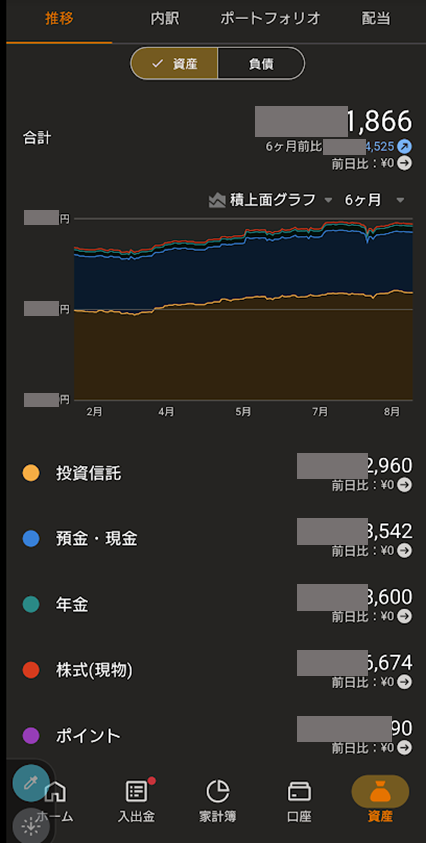Change the 6ヶ月 period dropdown
The height and width of the screenshot is (843, 426).
coord(374,201)
